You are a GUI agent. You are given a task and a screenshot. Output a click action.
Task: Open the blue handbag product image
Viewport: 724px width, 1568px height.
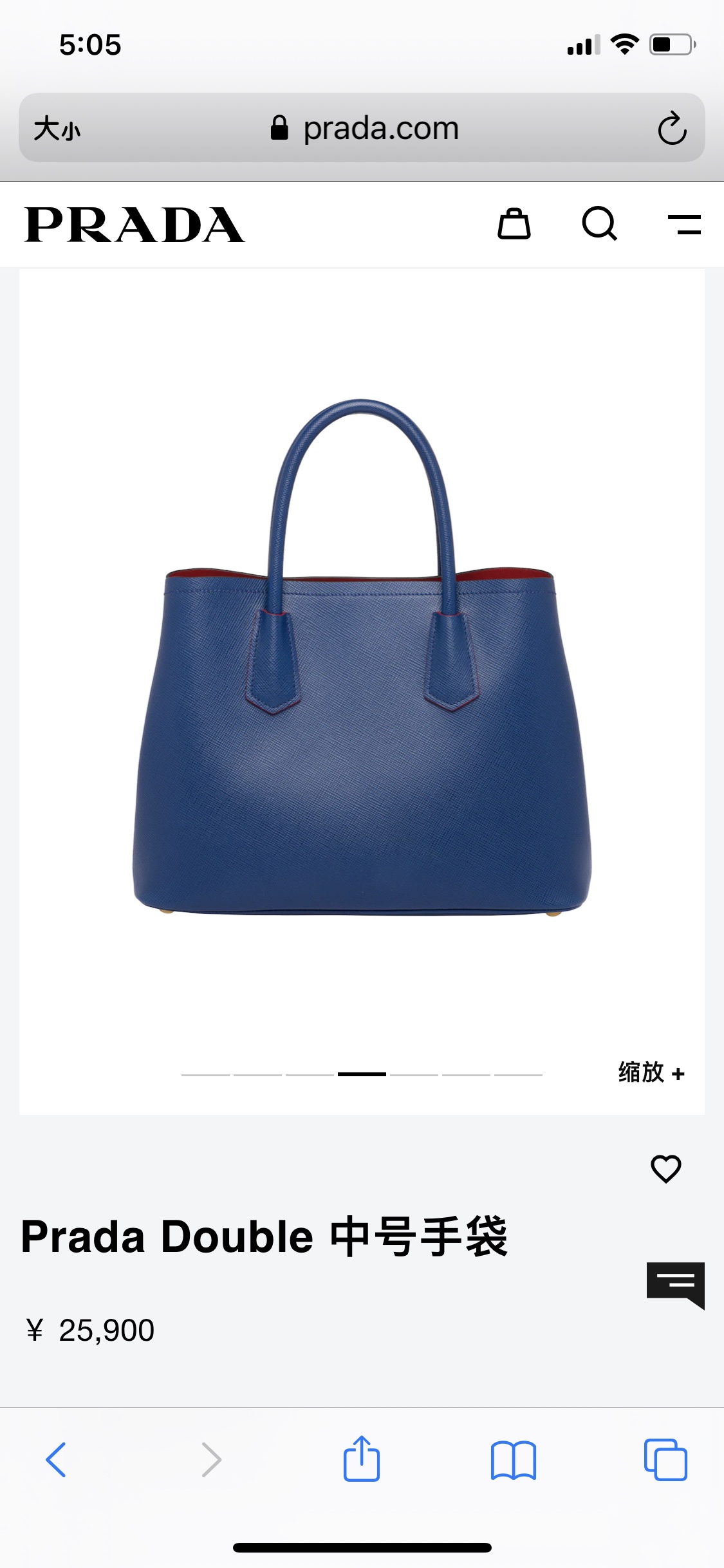[x=362, y=657]
